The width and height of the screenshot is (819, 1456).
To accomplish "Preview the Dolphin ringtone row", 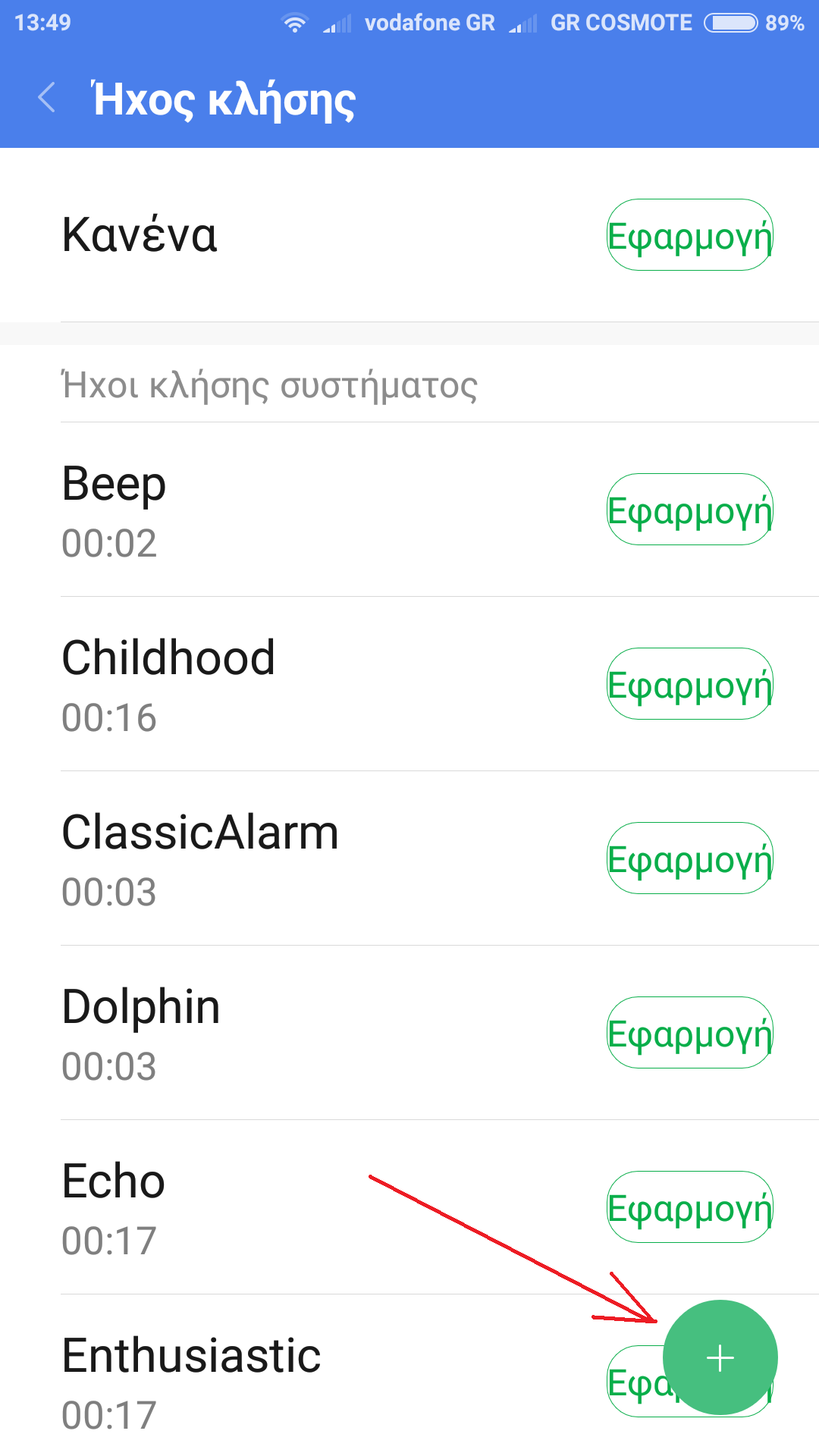I will click(x=303, y=1034).
